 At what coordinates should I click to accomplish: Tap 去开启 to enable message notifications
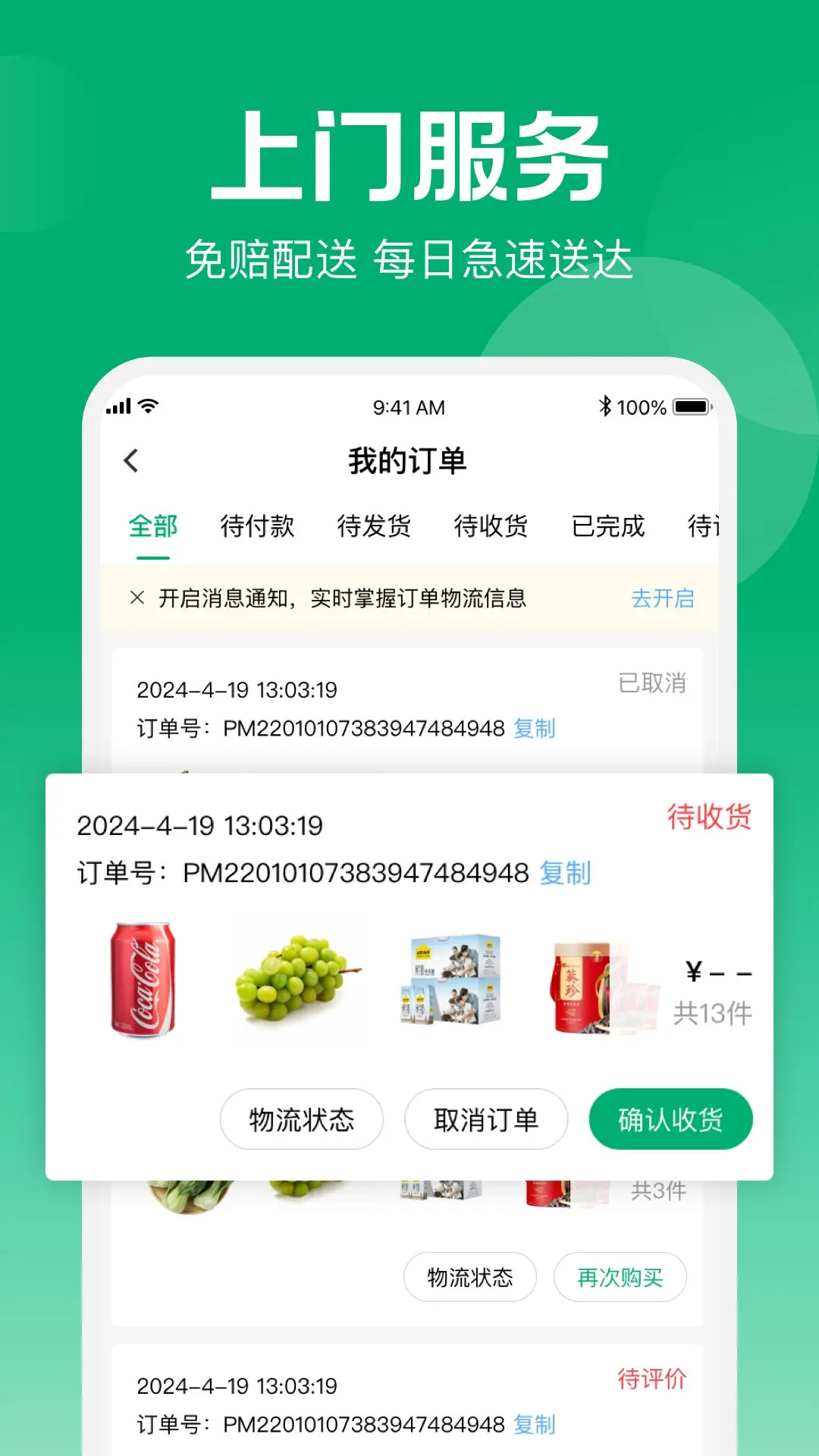pos(664,598)
